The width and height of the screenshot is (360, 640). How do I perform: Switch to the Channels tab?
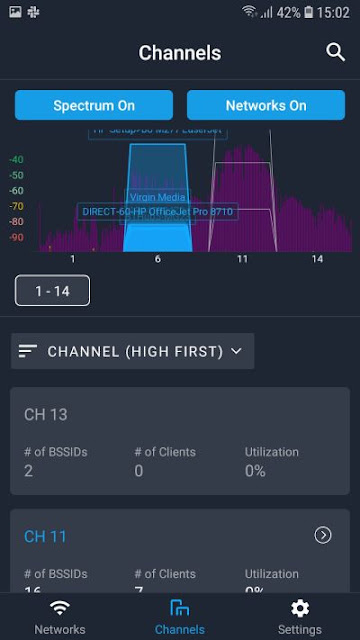(180, 617)
